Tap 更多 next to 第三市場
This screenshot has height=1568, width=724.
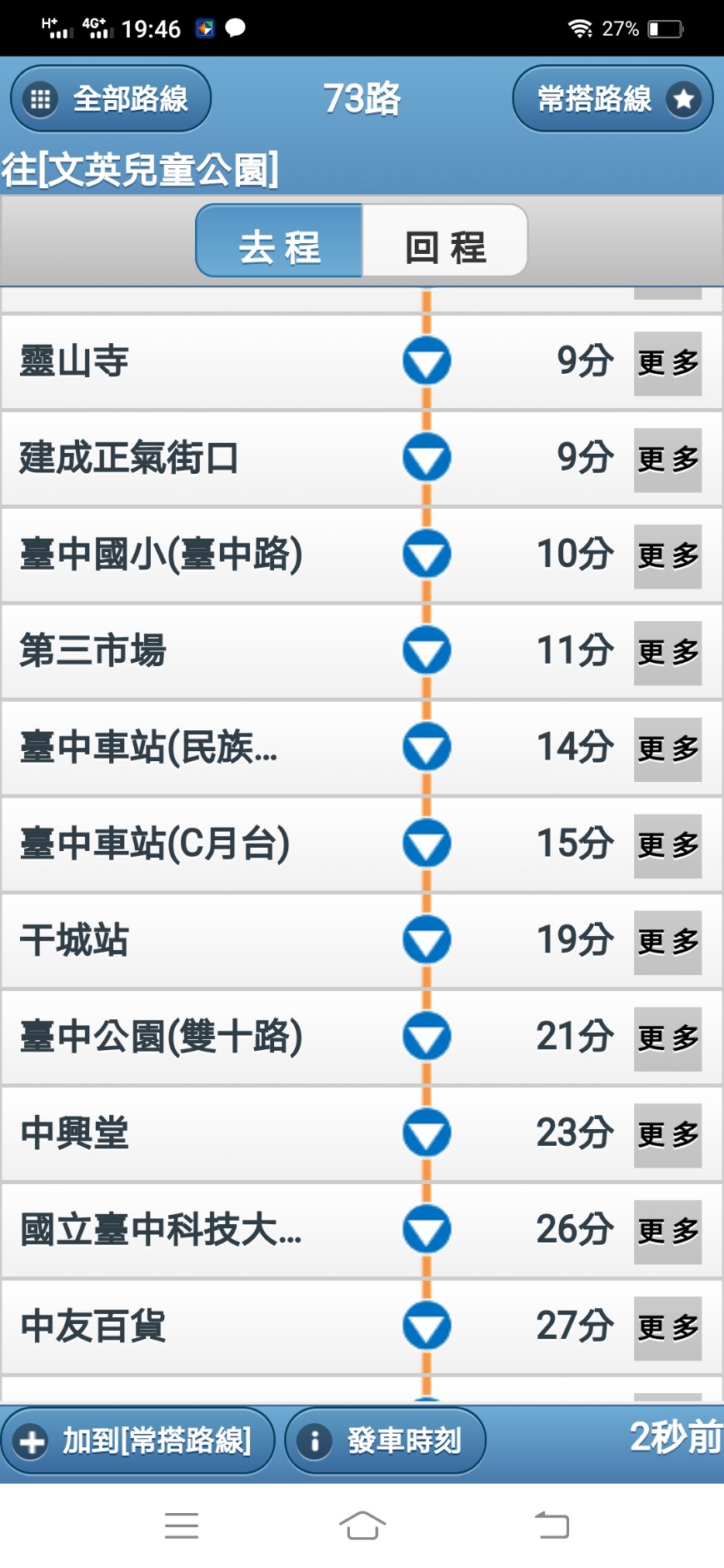pos(667,653)
